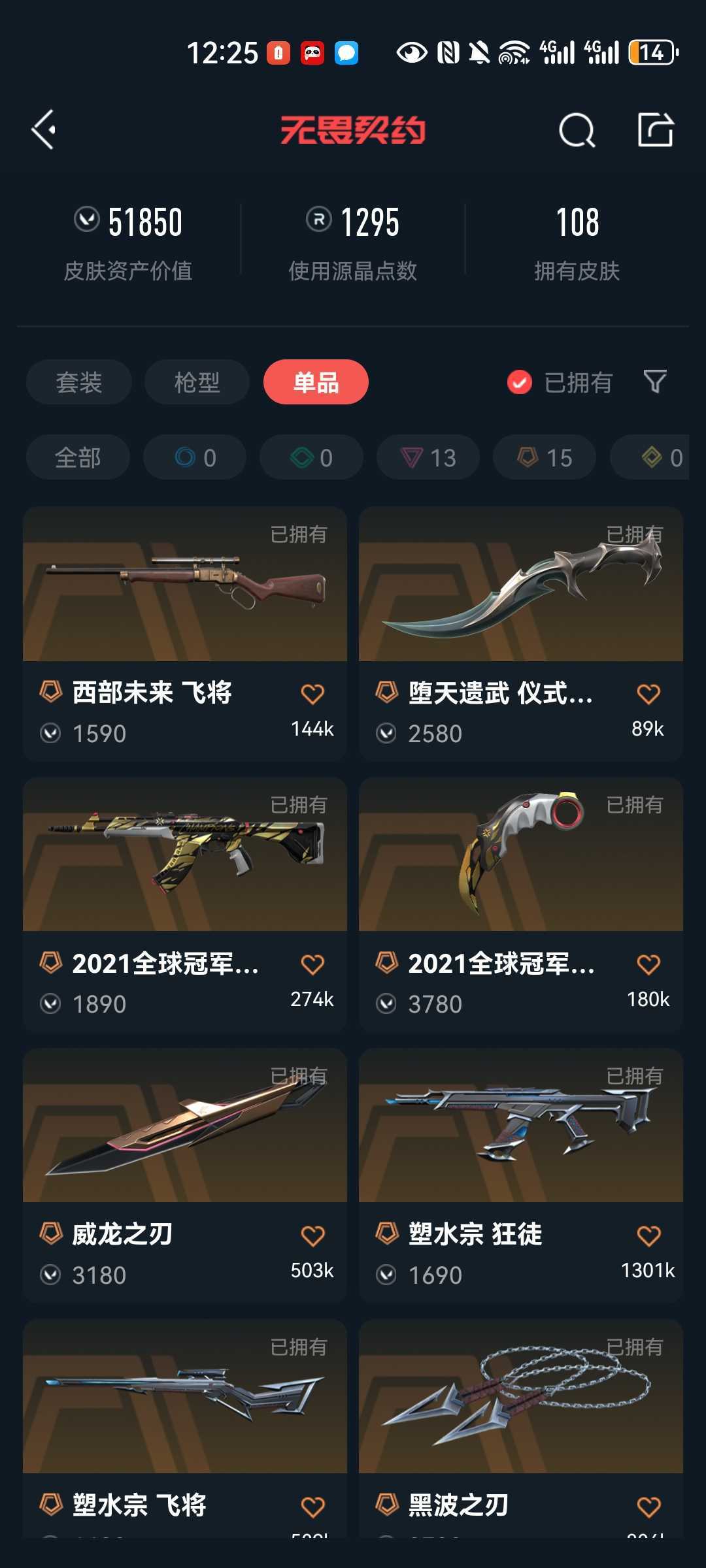
Task: Filter by the orange 15 tier chip
Action: [545, 457]
